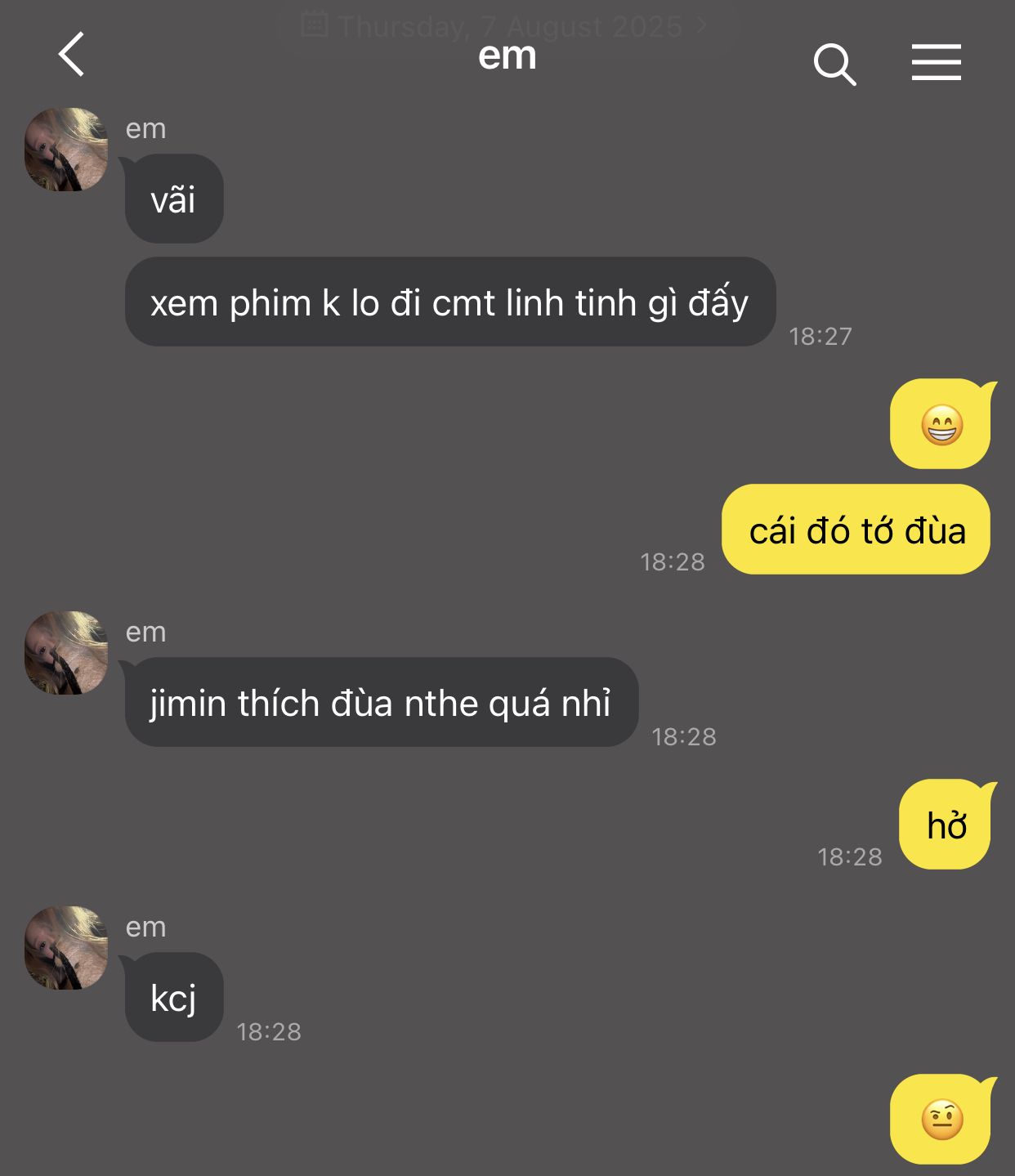Go back to the chat list

72,55
